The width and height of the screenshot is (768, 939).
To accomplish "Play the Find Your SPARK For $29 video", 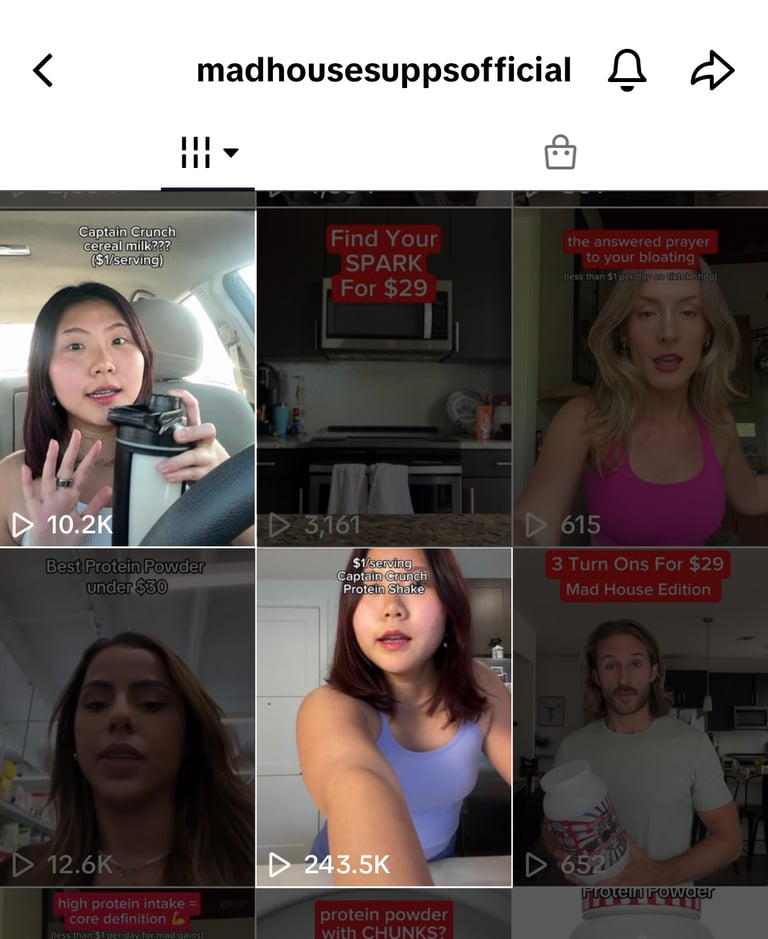I will [384, 377].
